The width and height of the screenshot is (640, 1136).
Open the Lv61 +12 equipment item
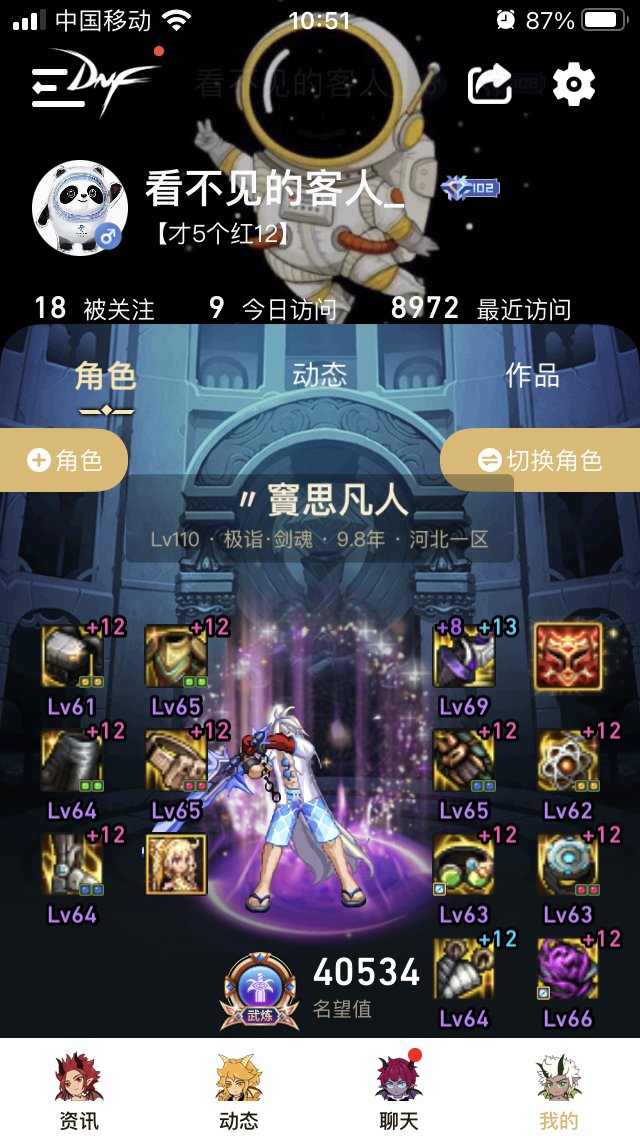pyautogui.click(x=71, y=656)
